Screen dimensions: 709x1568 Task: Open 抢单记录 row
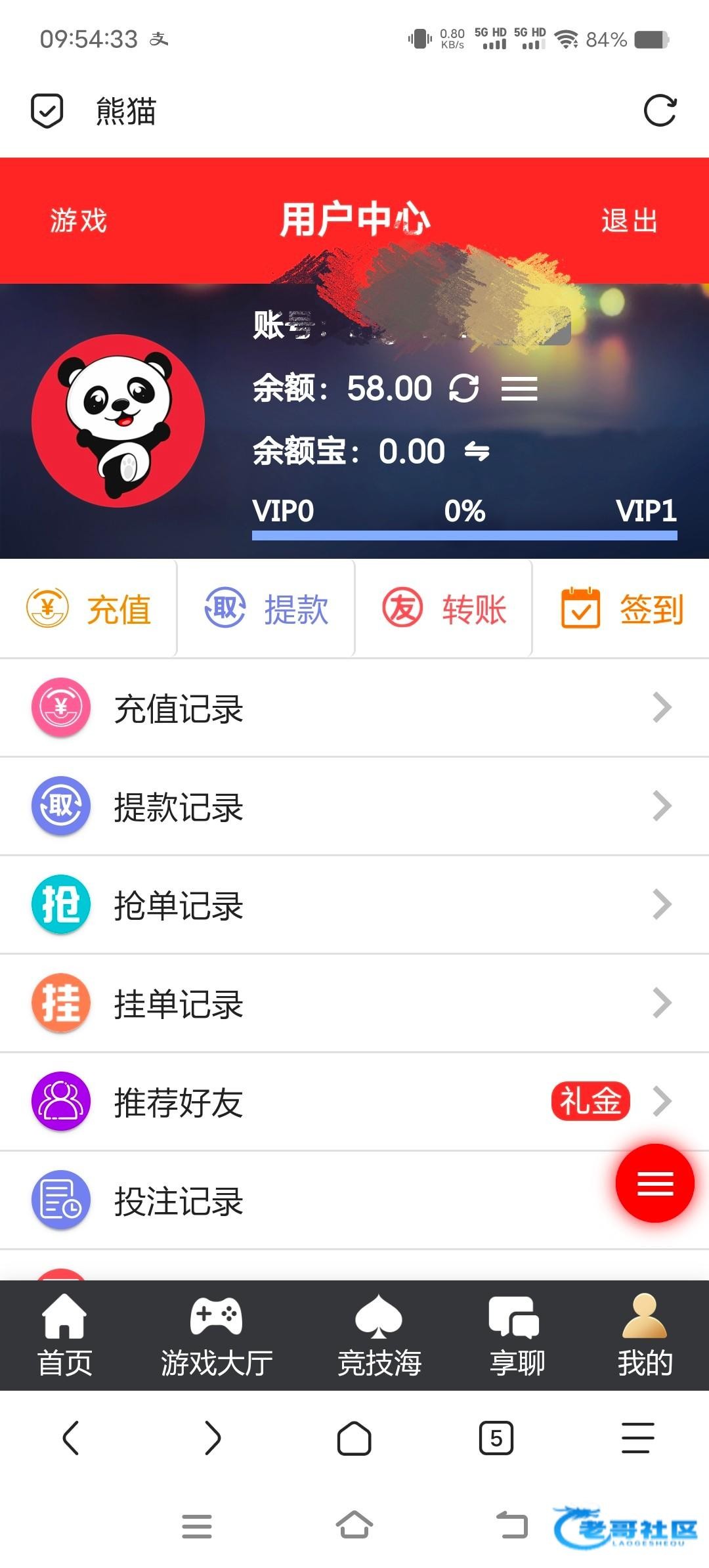[x=354, y=905]
